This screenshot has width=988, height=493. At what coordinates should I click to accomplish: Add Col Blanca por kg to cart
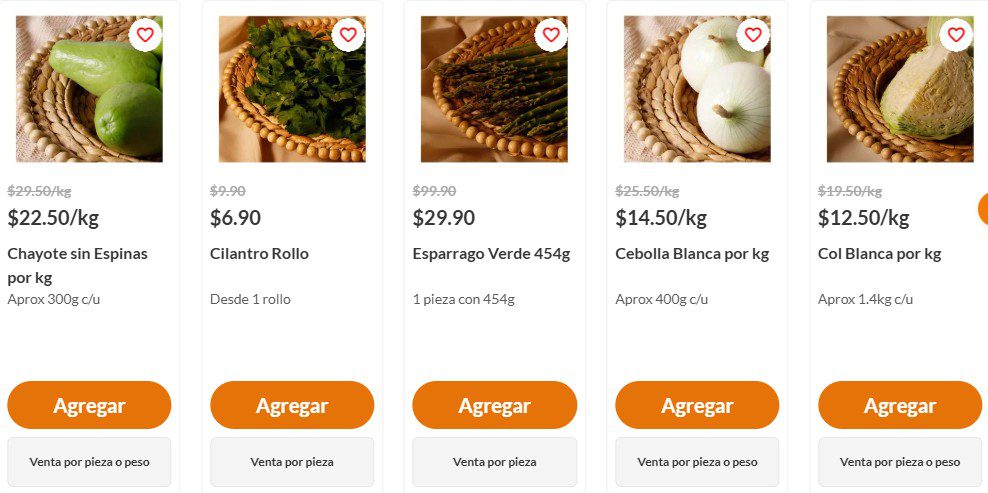[899, 405]
